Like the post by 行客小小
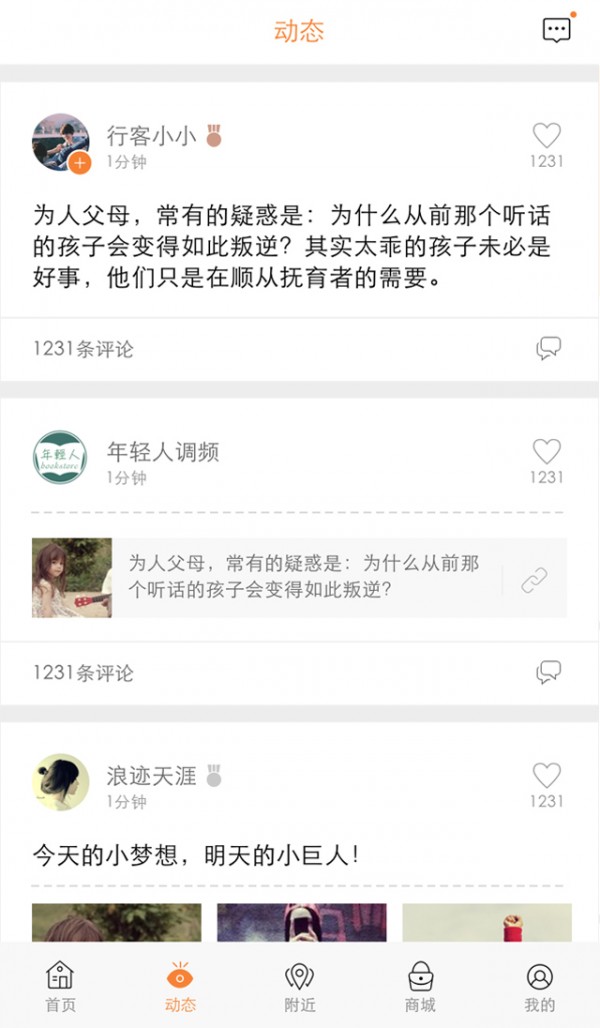The height and width of the screenshot is (1028, 600). (546, 136)
